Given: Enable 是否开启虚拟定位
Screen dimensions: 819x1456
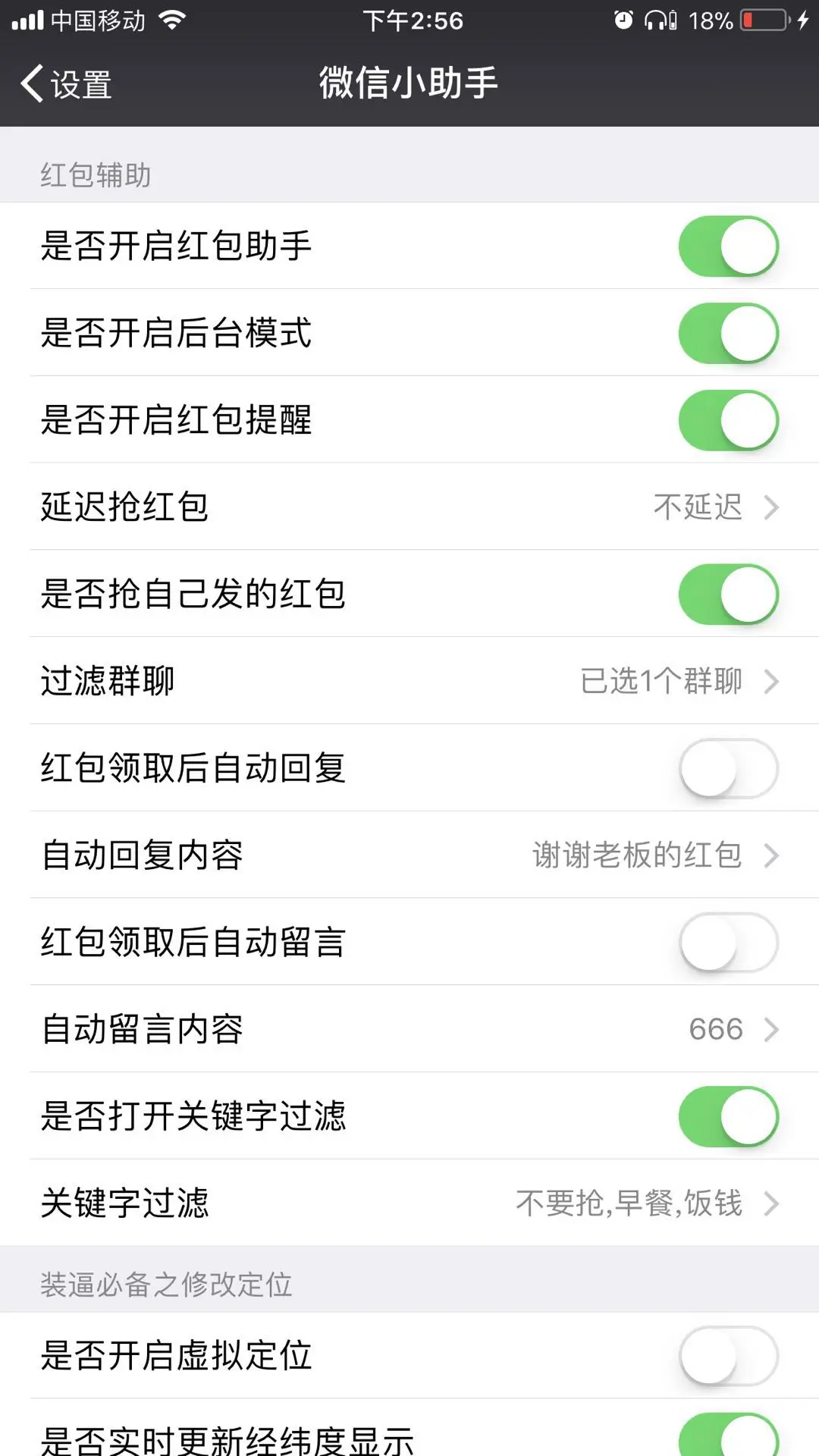Looking at the screenshot, I should click(x=729, y=1356).
